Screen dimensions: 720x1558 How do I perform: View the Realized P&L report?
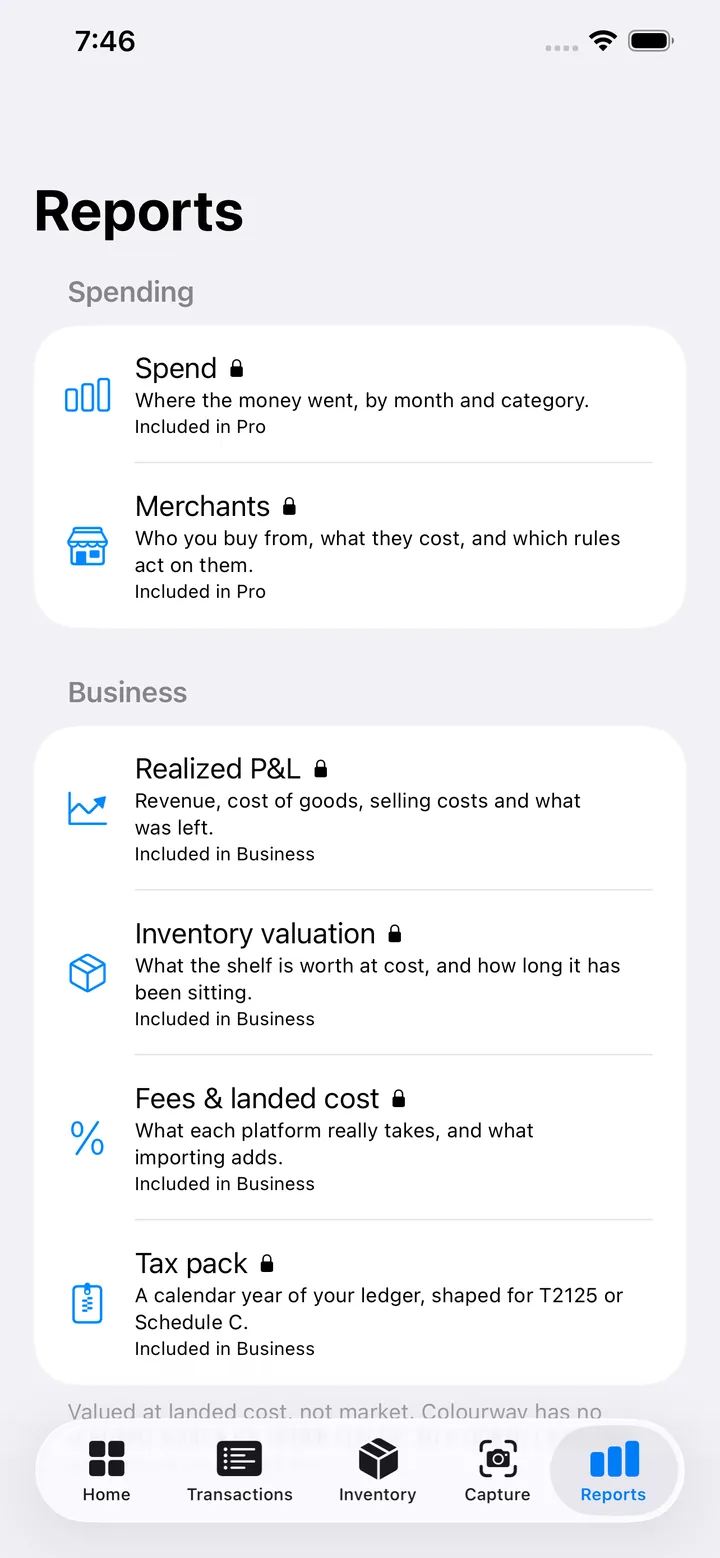(x=360, y=808)
